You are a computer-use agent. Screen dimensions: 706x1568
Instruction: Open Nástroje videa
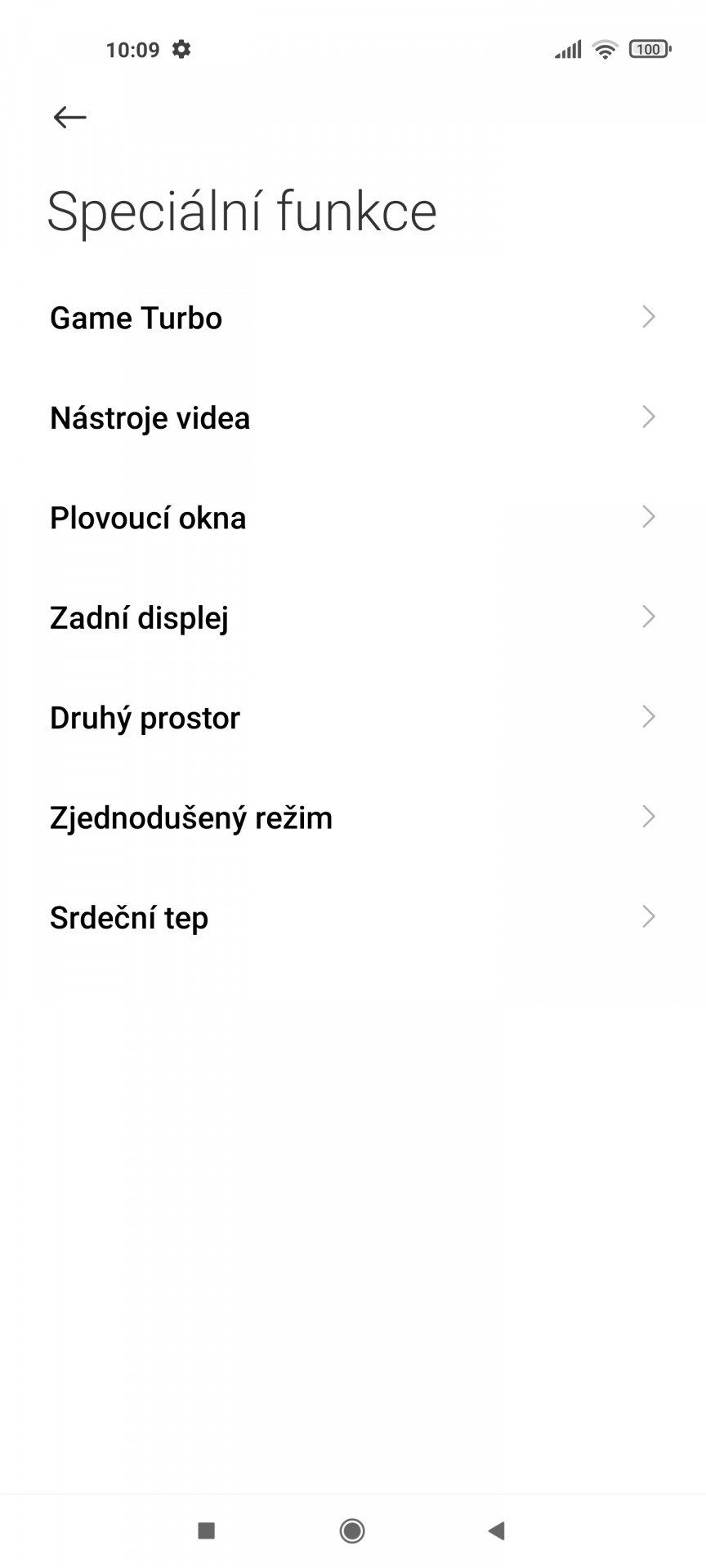353,417
